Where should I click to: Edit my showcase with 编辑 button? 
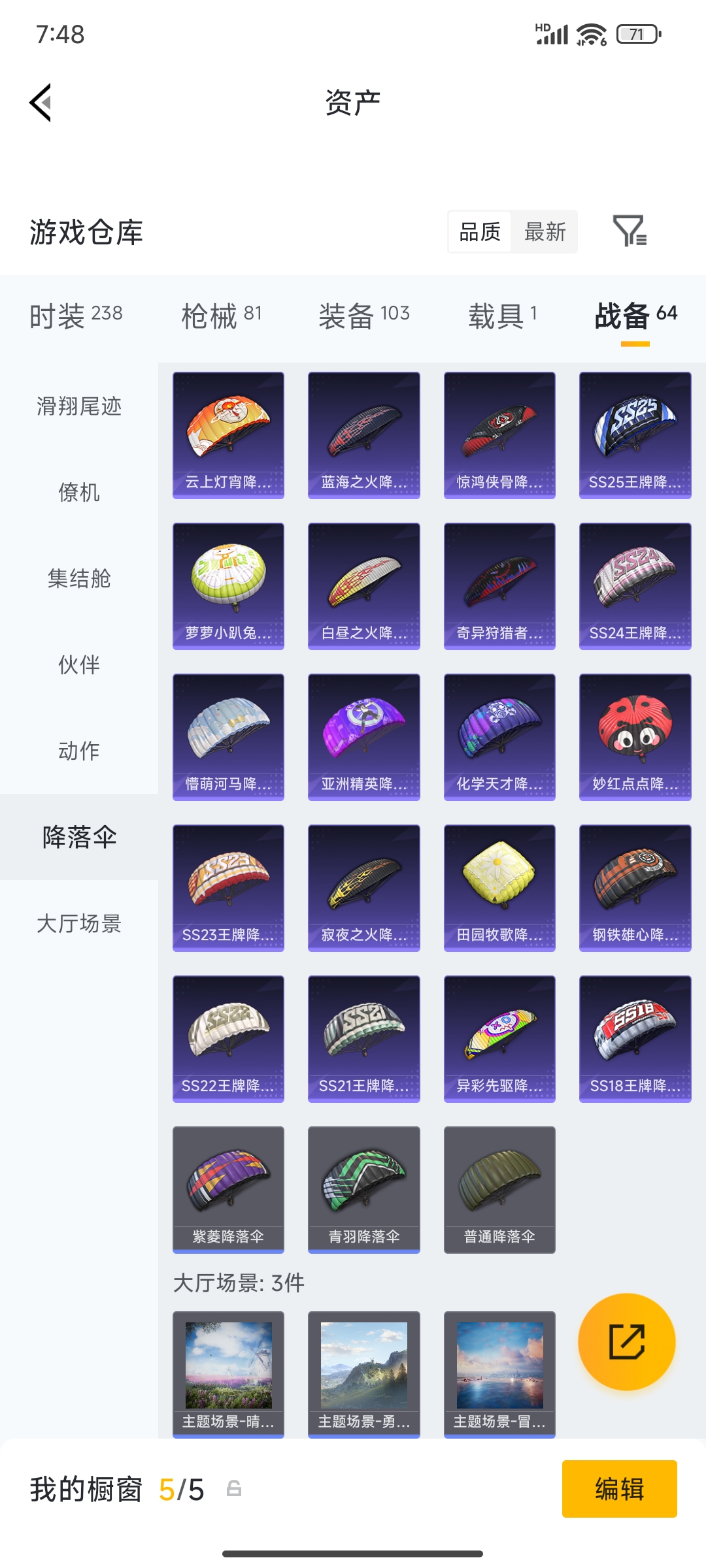click(x=619, y=1489)
